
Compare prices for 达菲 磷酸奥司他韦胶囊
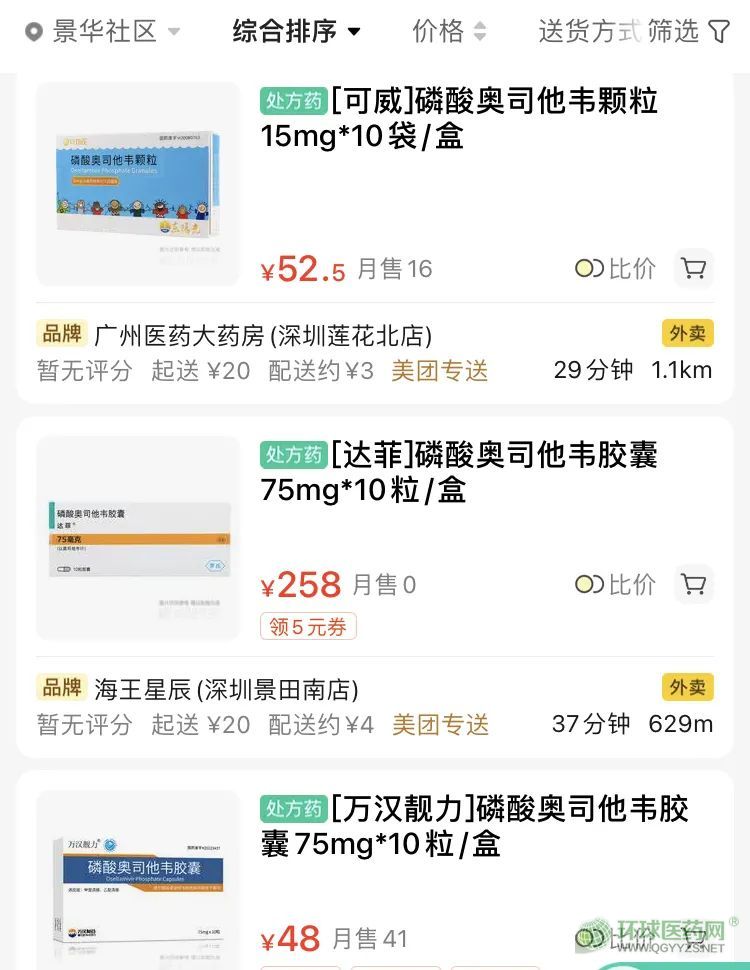616,584
